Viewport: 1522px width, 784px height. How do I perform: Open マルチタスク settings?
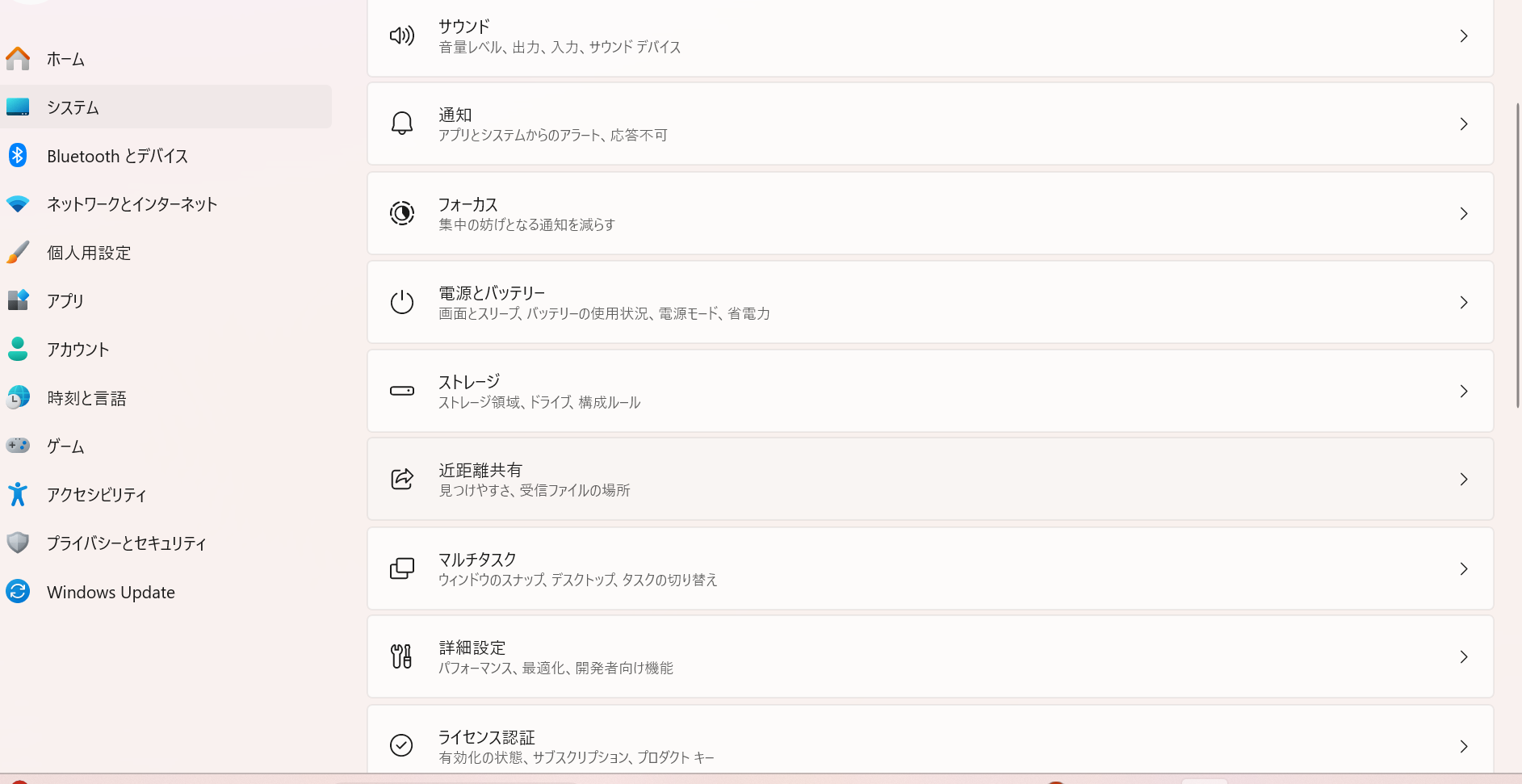click(x=930, y=569)
